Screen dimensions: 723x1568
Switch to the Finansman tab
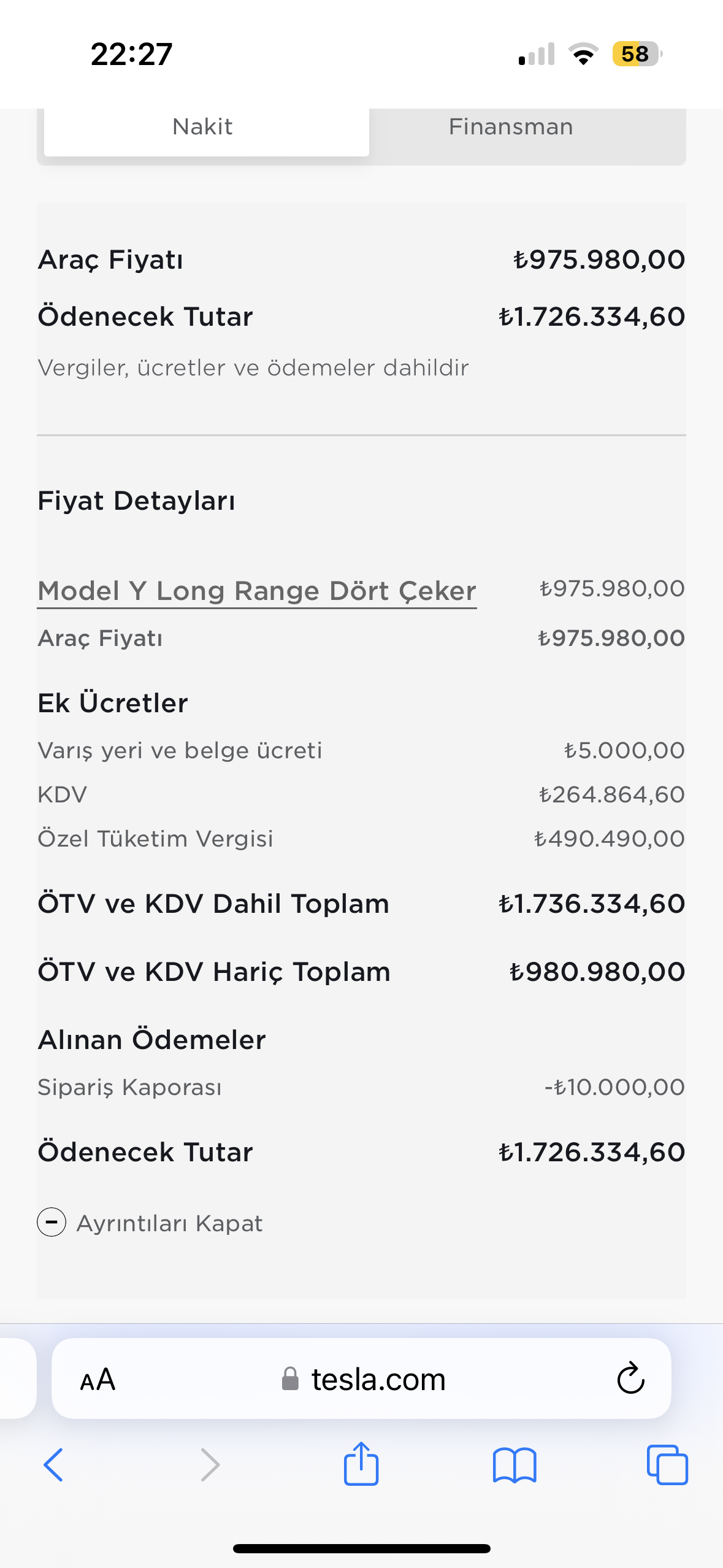click(511, 127)
